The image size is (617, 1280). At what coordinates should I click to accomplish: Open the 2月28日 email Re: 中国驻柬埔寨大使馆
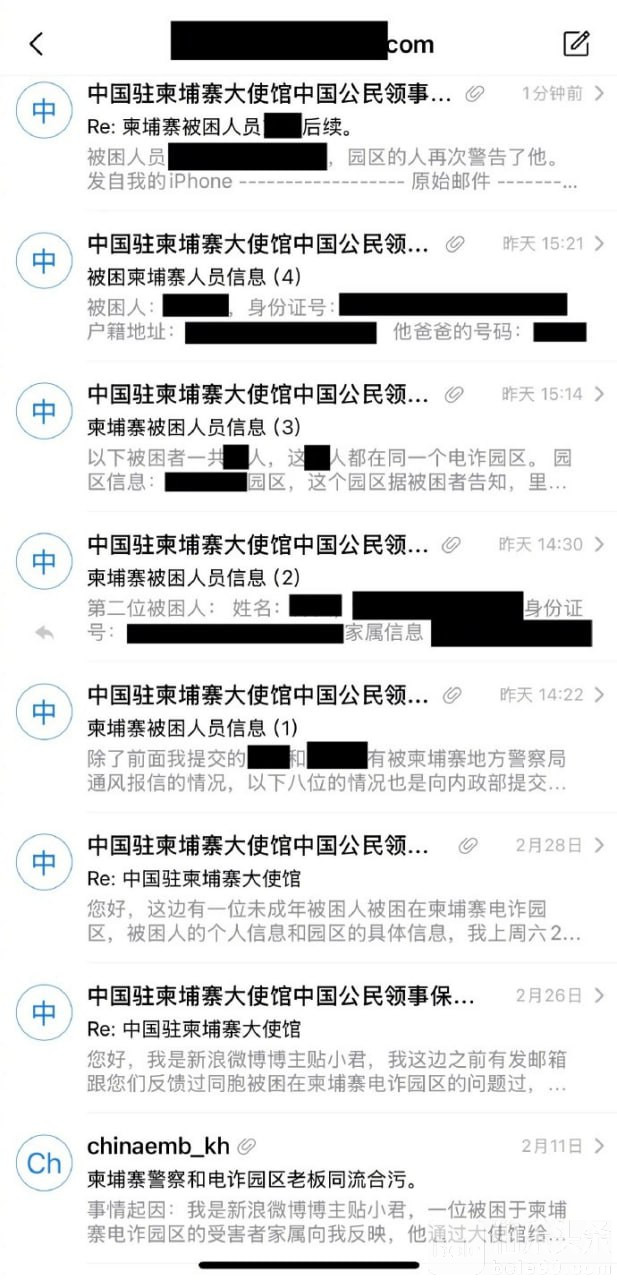click(x=308, y=888)
